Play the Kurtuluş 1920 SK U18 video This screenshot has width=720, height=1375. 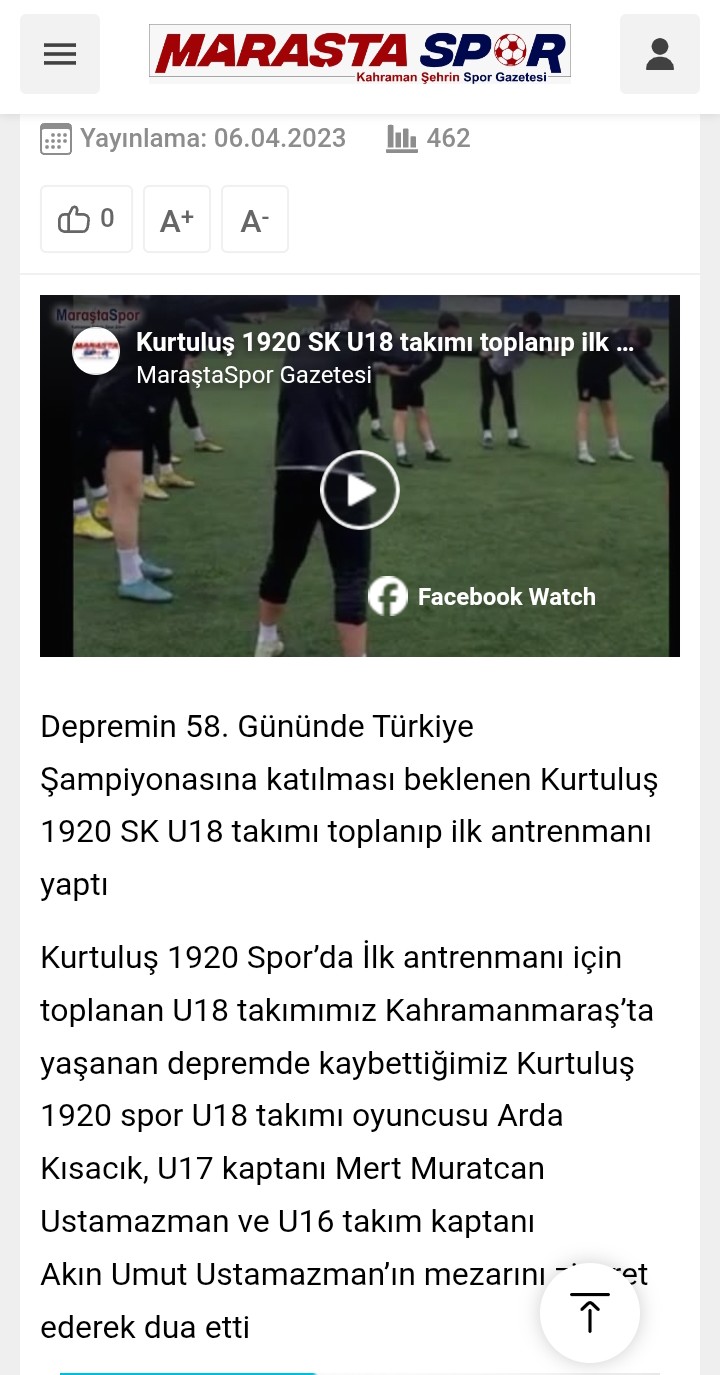point(360,490)
